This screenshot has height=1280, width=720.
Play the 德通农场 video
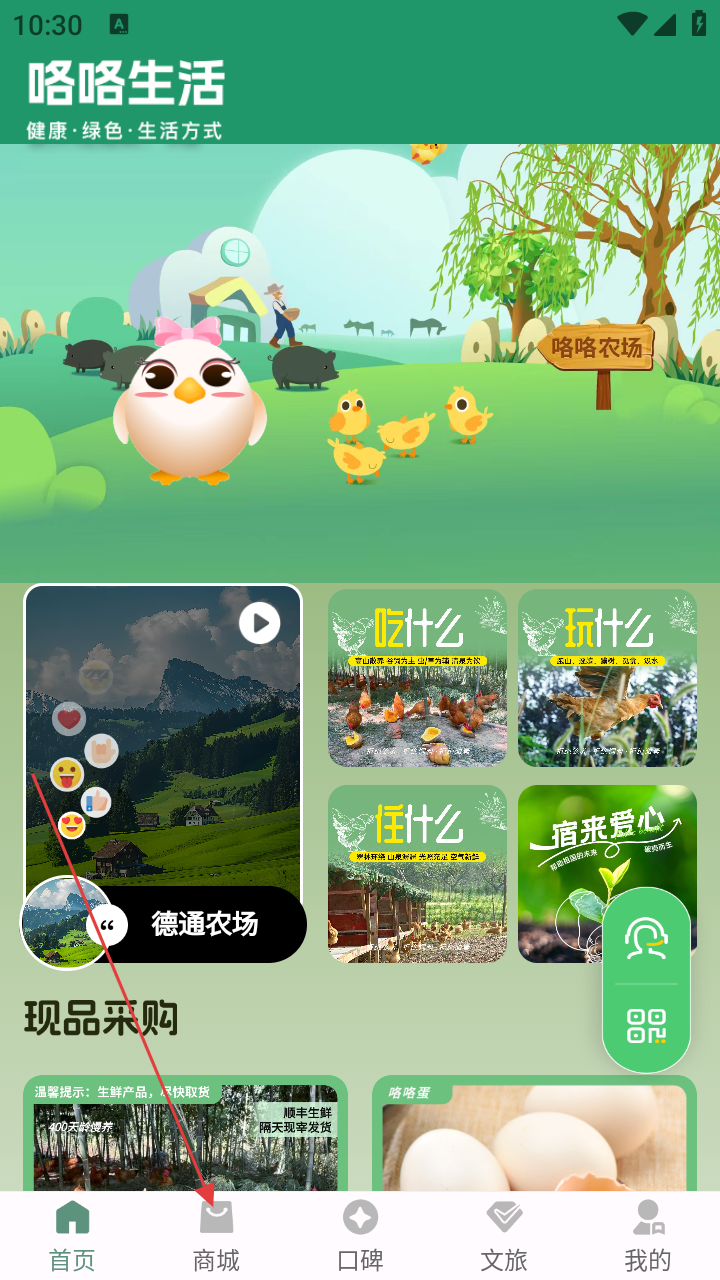[x=260, y=623]
